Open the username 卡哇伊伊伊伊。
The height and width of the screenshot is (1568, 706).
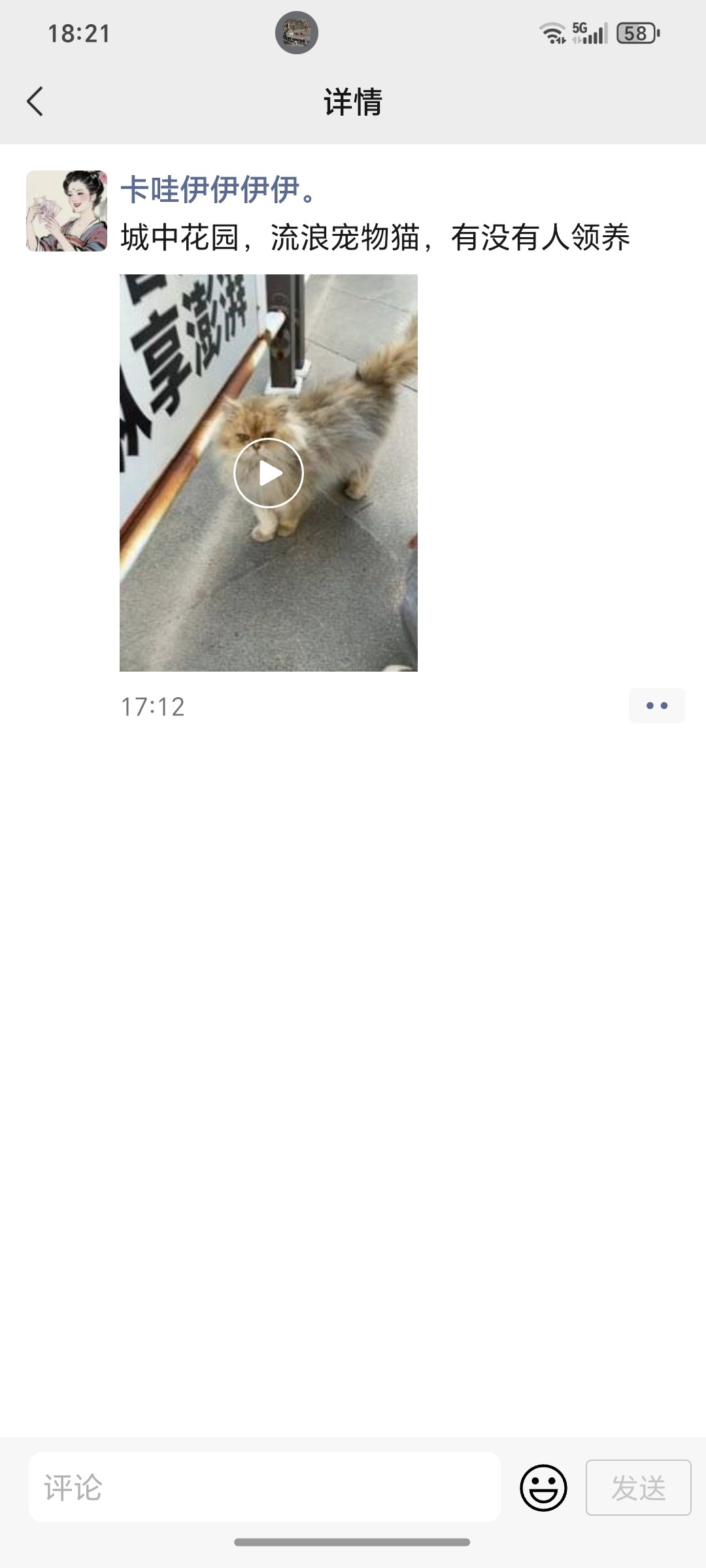[218, 189]
